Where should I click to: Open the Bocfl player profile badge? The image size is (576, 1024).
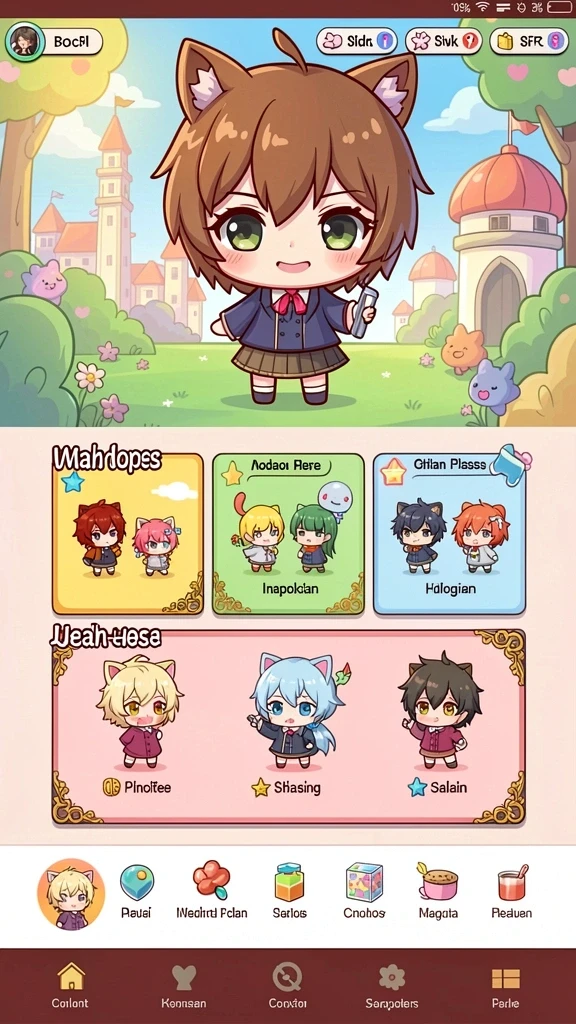[x=55, y=42]
